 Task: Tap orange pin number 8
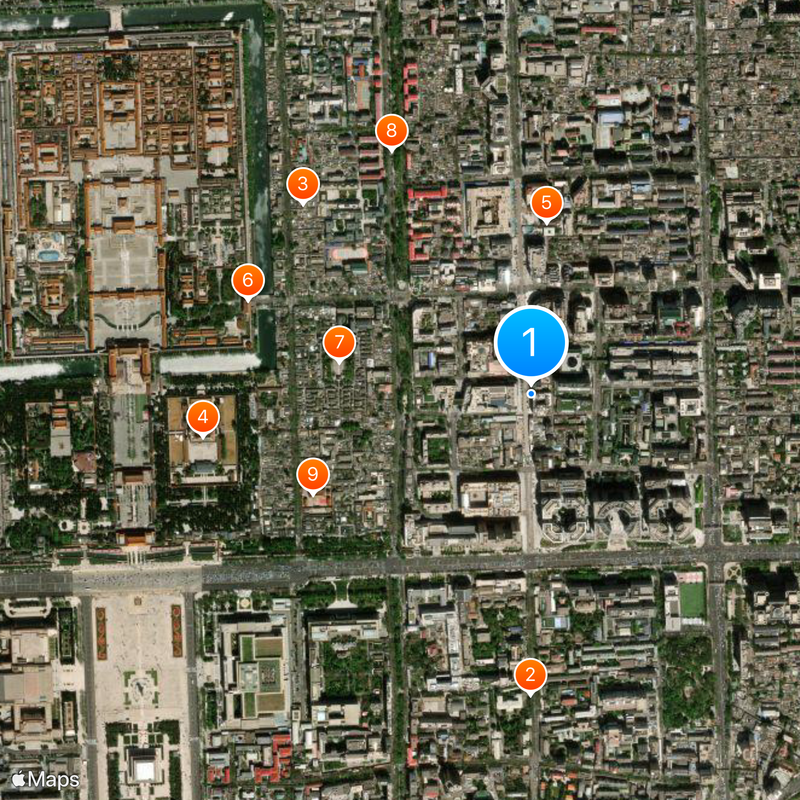click(x=391, y=131)
